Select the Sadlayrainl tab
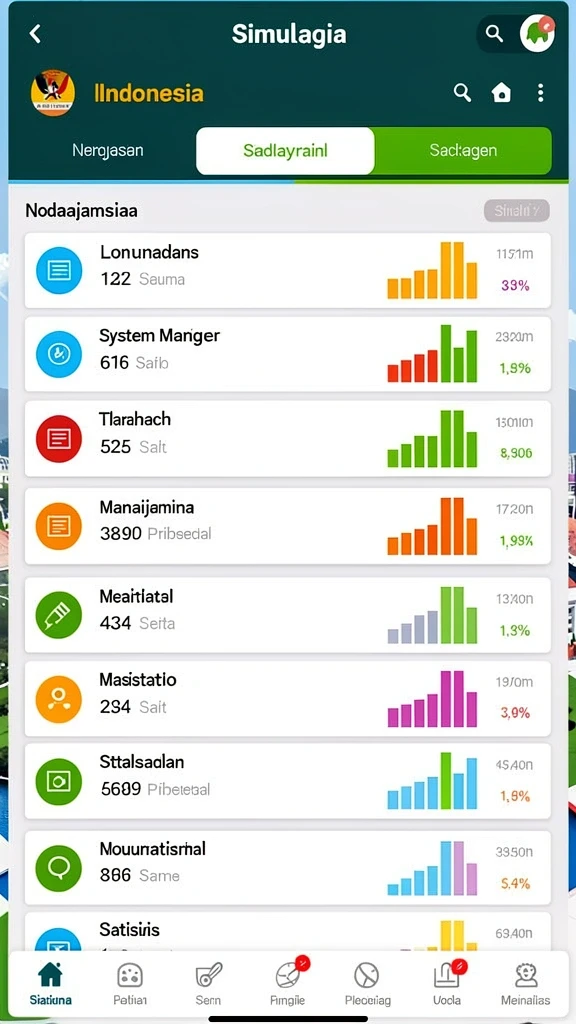Image resolution: width=576 pixels, height=1024 pixels. coord(285,151)
